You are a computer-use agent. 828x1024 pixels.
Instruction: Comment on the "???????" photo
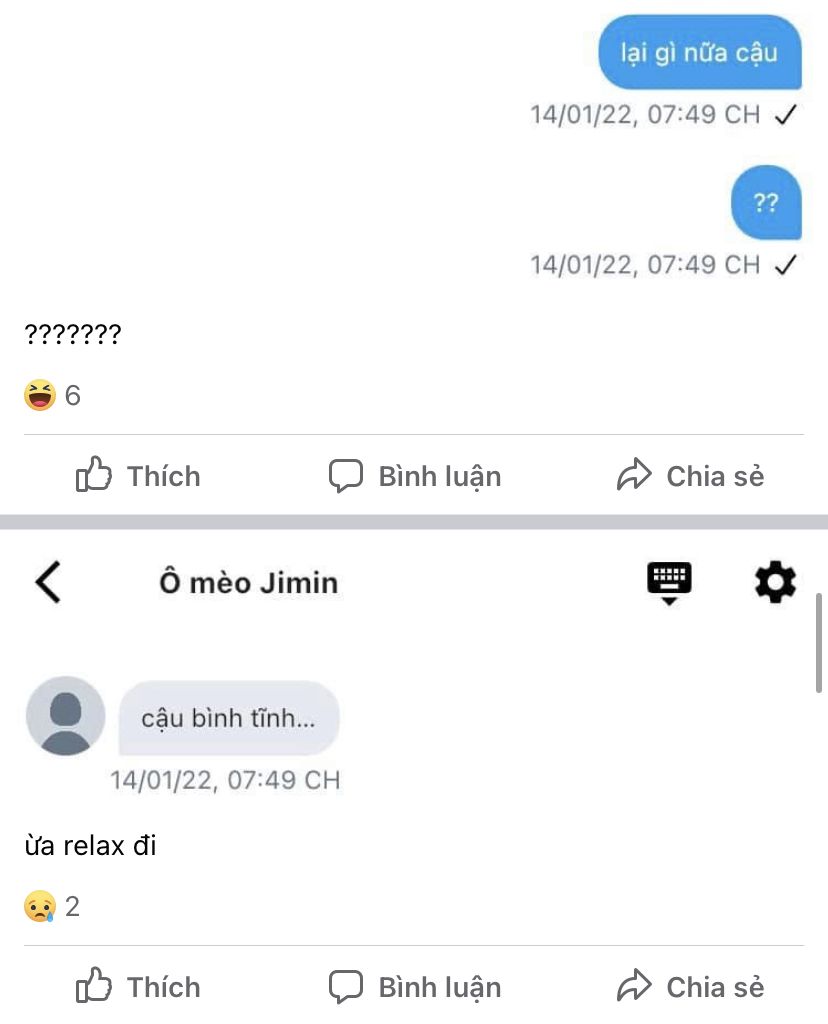point(415,476)
